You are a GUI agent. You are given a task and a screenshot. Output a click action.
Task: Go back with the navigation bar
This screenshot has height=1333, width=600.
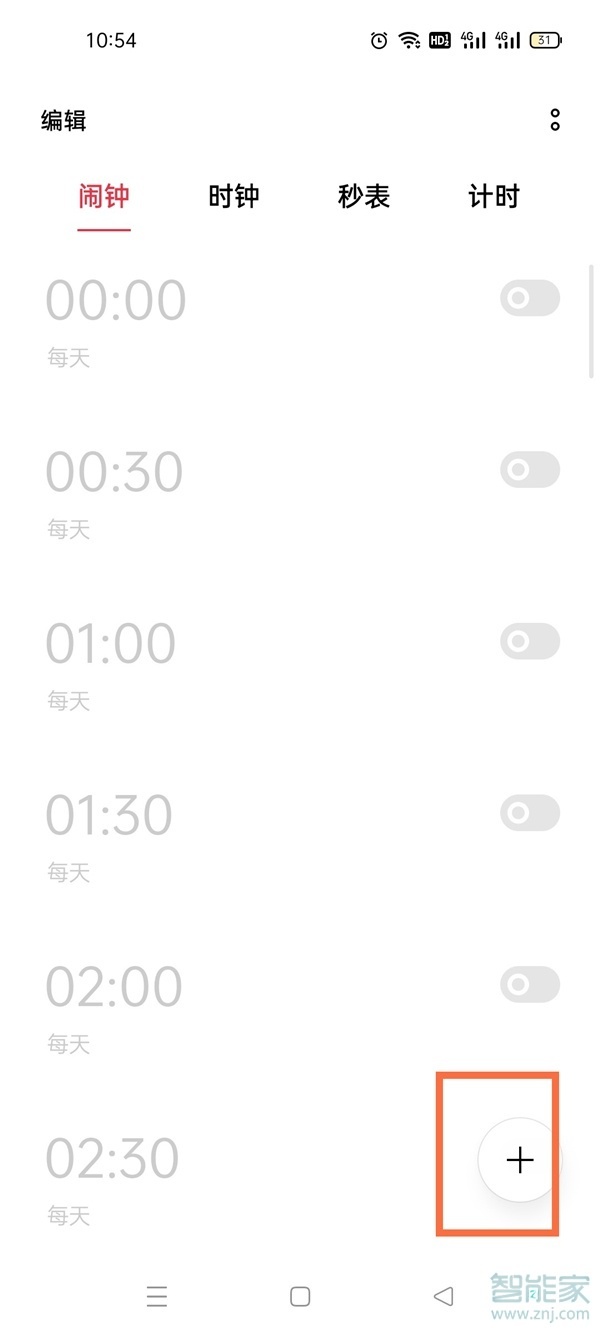click(x=443, y=1296)
